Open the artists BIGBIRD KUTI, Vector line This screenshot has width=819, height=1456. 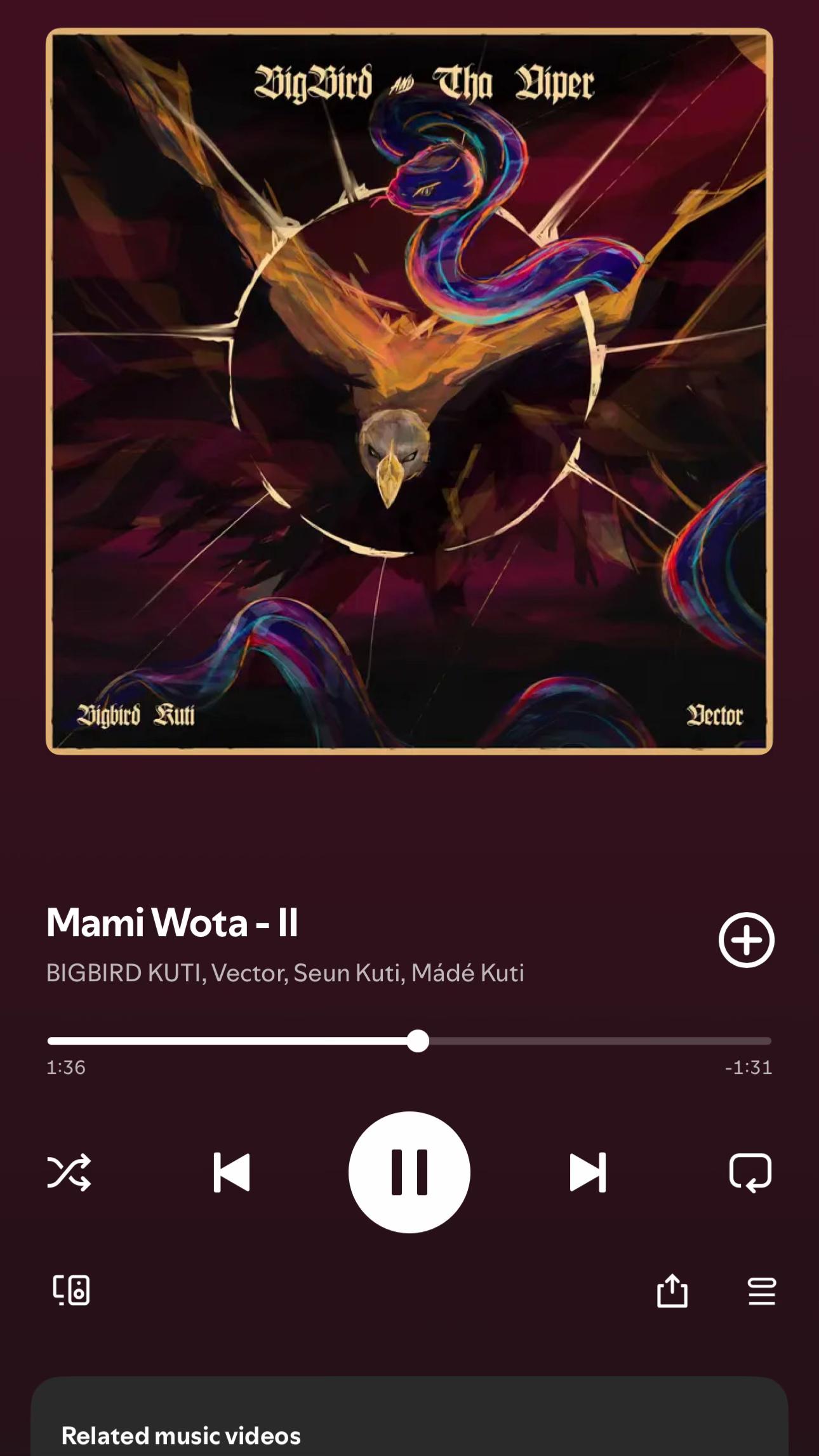tap(285, 973)
